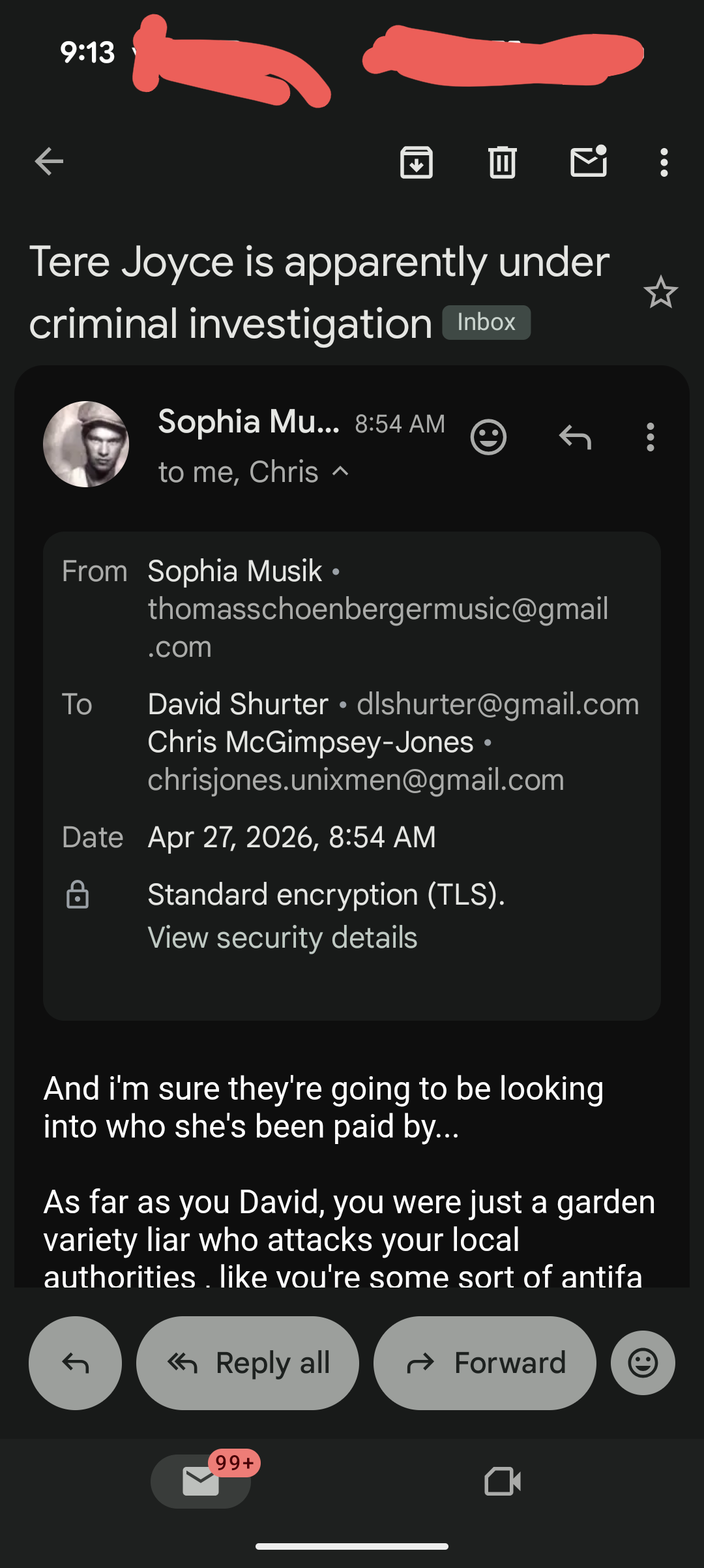Switch to the Mail tab
The image size is (704, 1568).
point(201,1481)
